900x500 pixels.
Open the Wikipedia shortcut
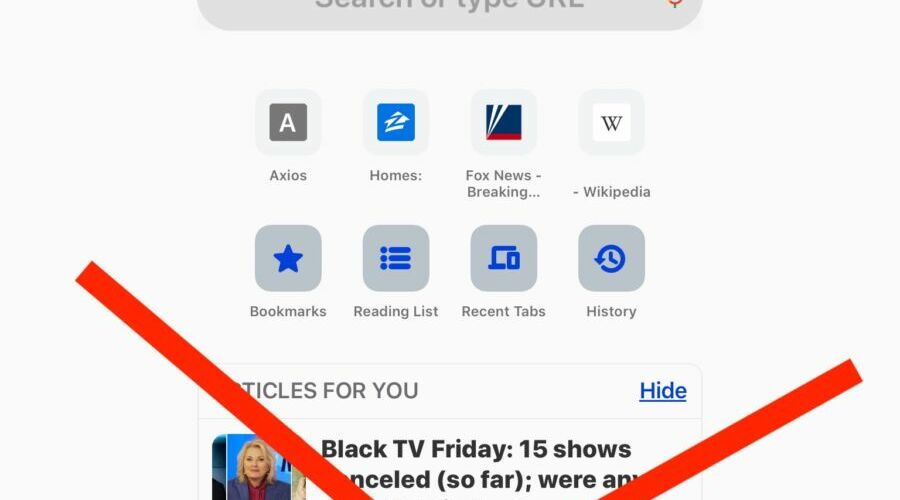(x=611, y=123)
